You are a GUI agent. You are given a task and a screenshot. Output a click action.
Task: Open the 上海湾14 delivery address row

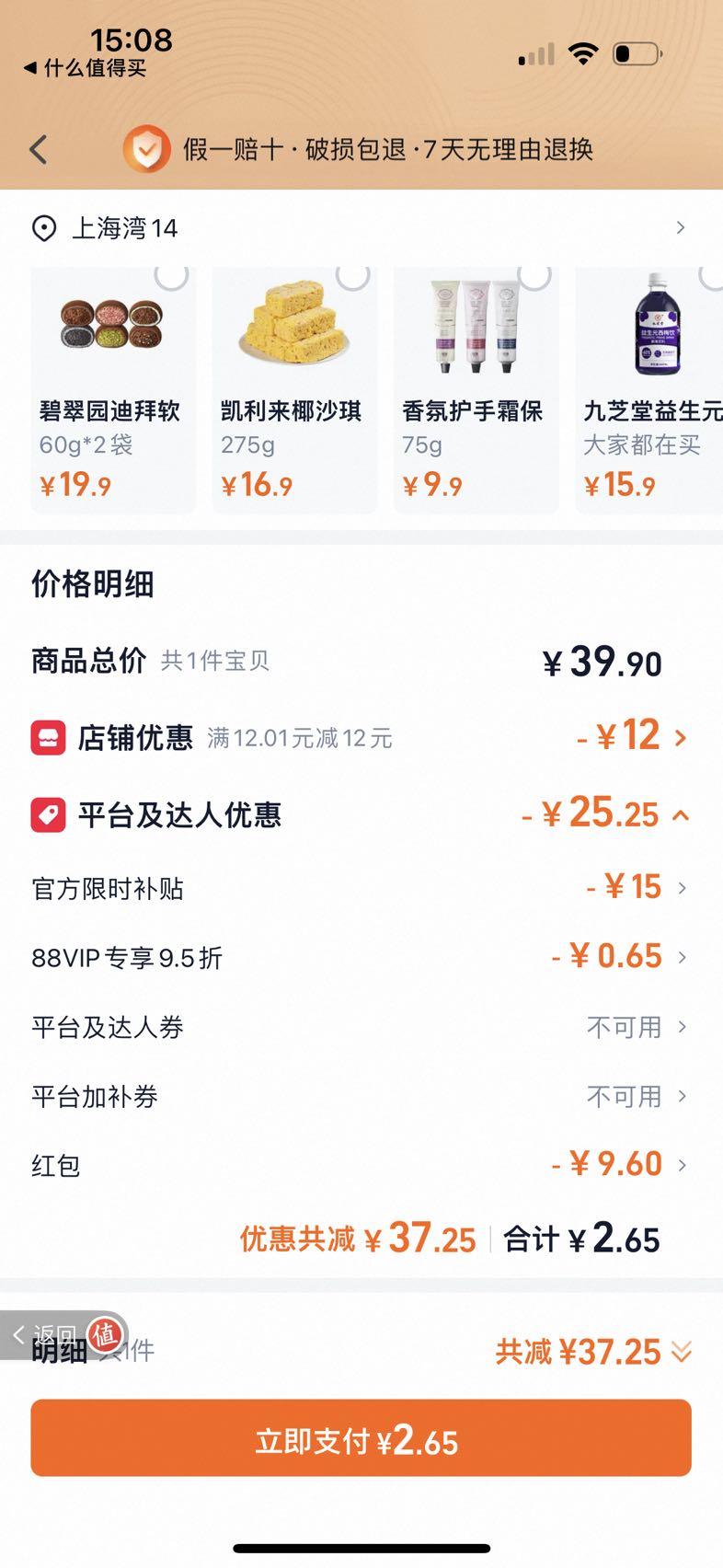point(361,227)
